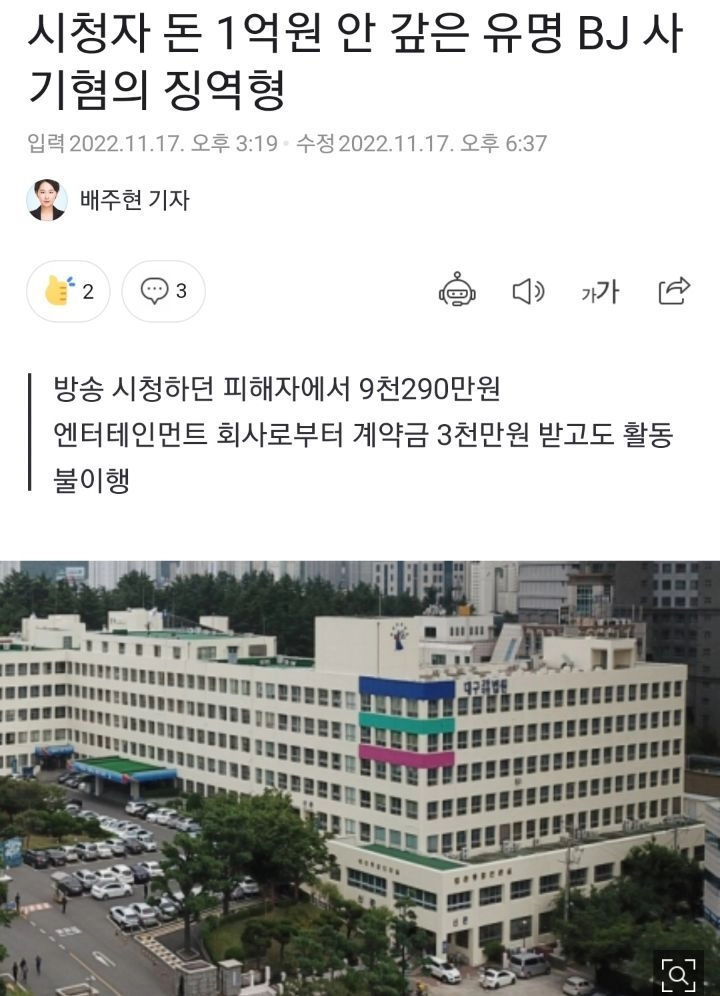Listen to the article with the speaker icon
The height and width of the screenshot is (996, 720).
pyautogui.click(x=527, y=291)
